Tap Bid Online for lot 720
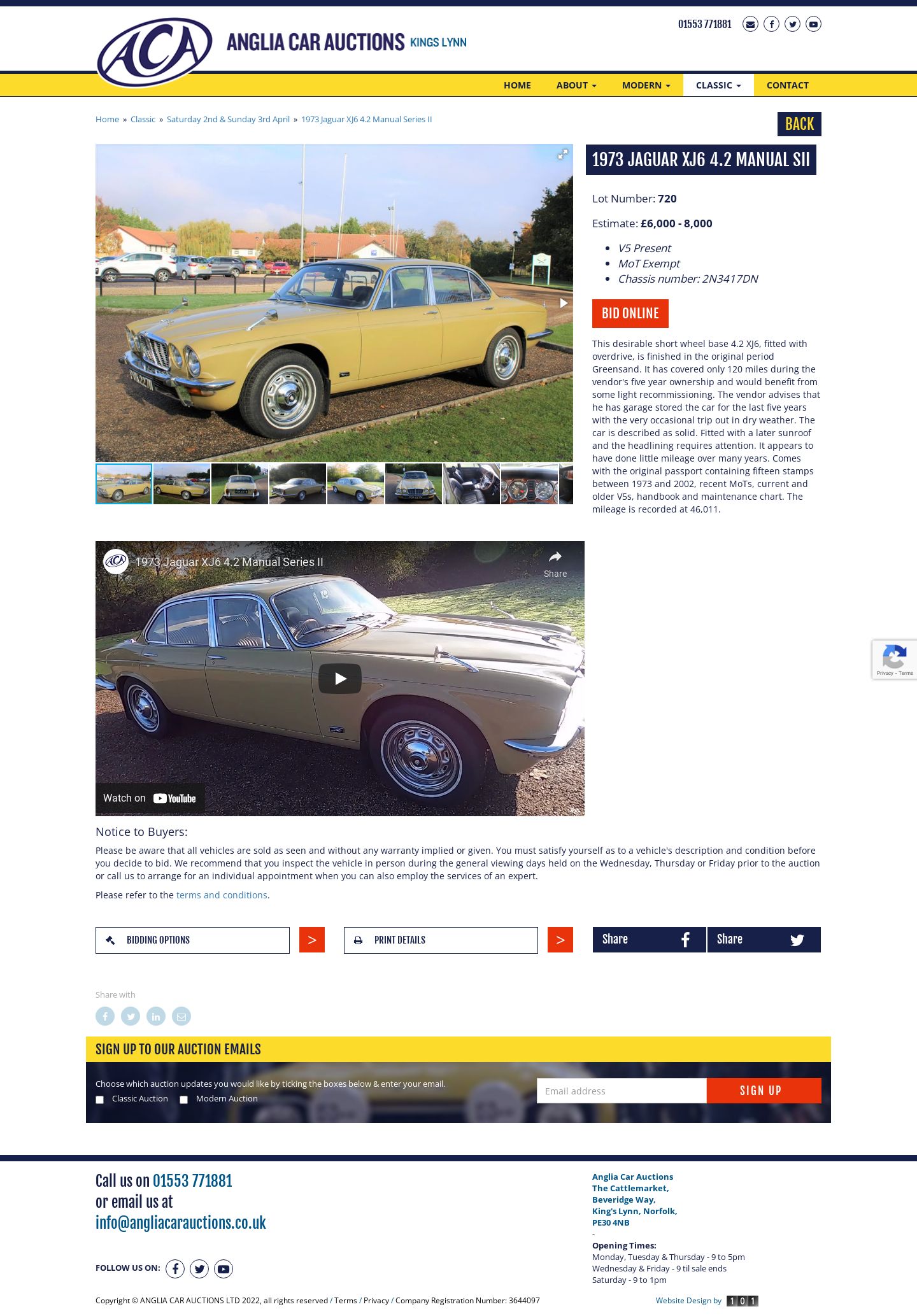The image size is (917, 1316). 630,313
